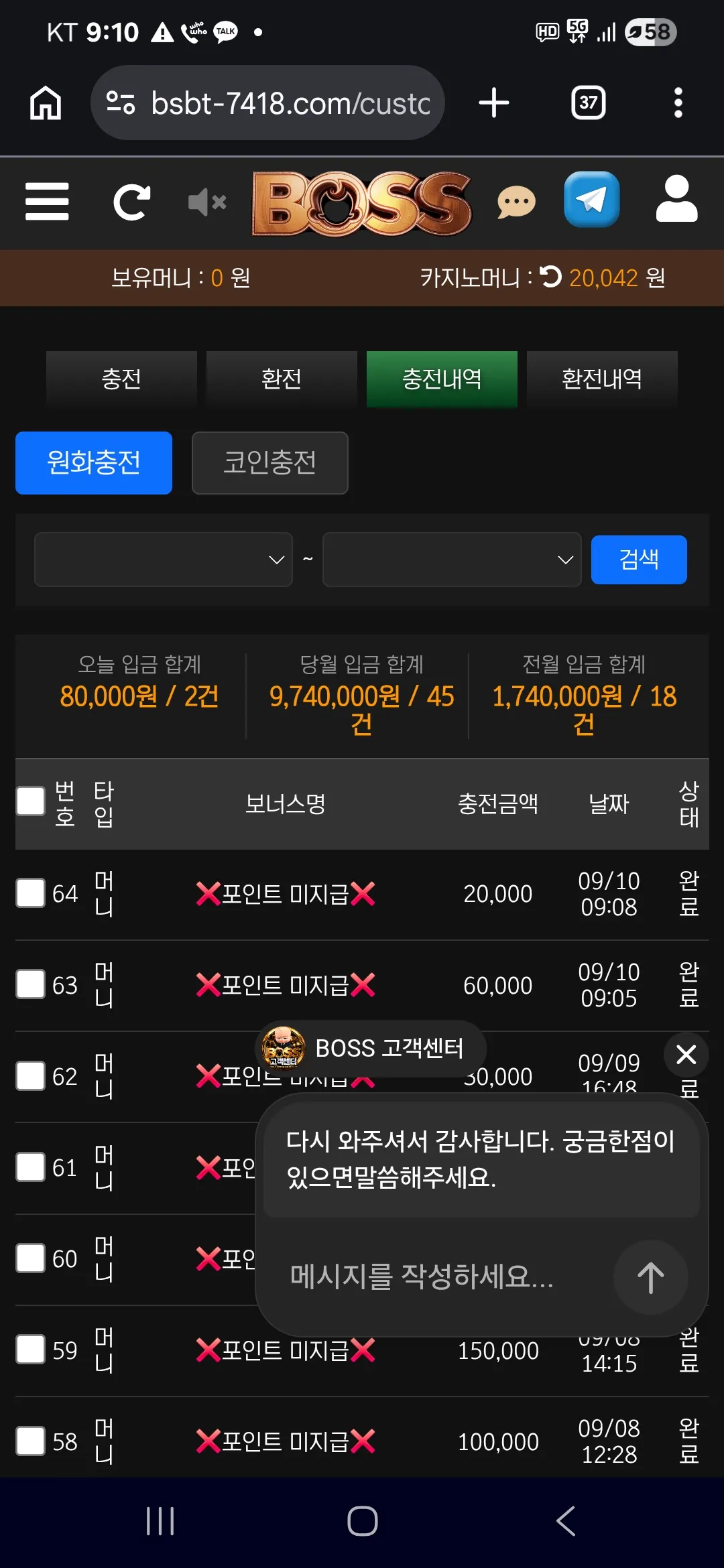Open the 환전내역 tab
The height and width of the screenshot is (1568, 724).
click(602, 379)
